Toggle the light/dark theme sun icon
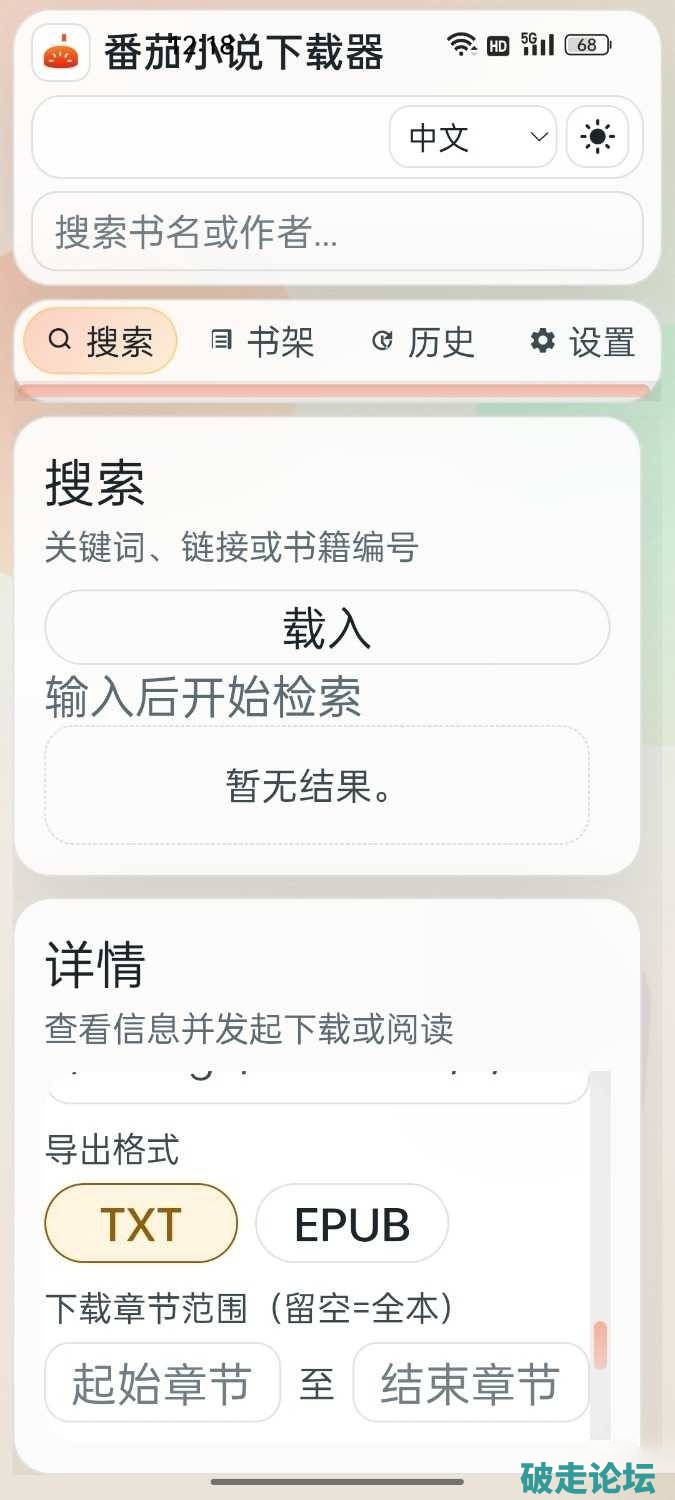The height and width of the screenshot is (1500, 675). [x=597, y=137]
